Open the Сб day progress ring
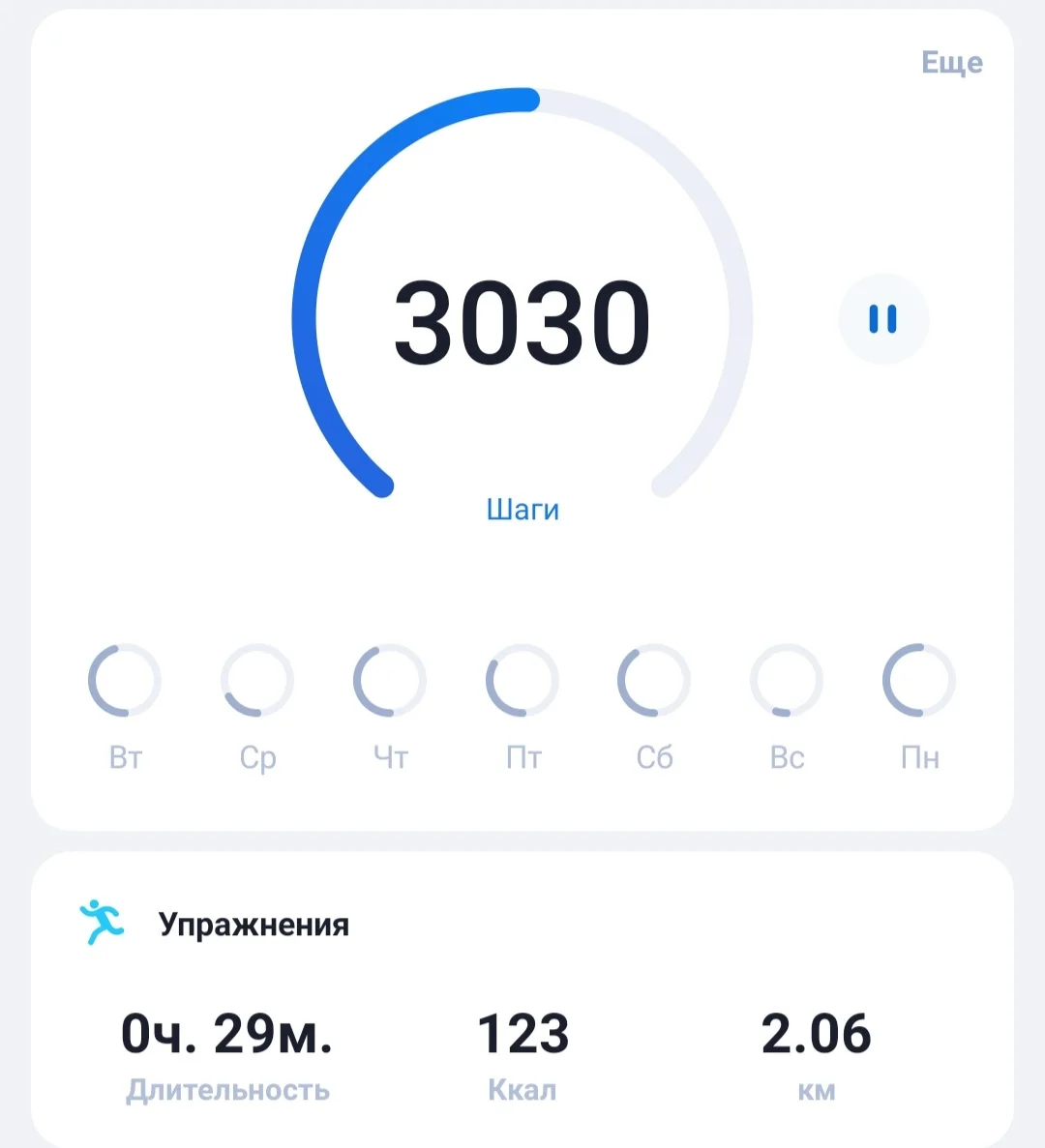This screenshot has width=1045, height=1148. pyautogui.click(x=655, y=680)
